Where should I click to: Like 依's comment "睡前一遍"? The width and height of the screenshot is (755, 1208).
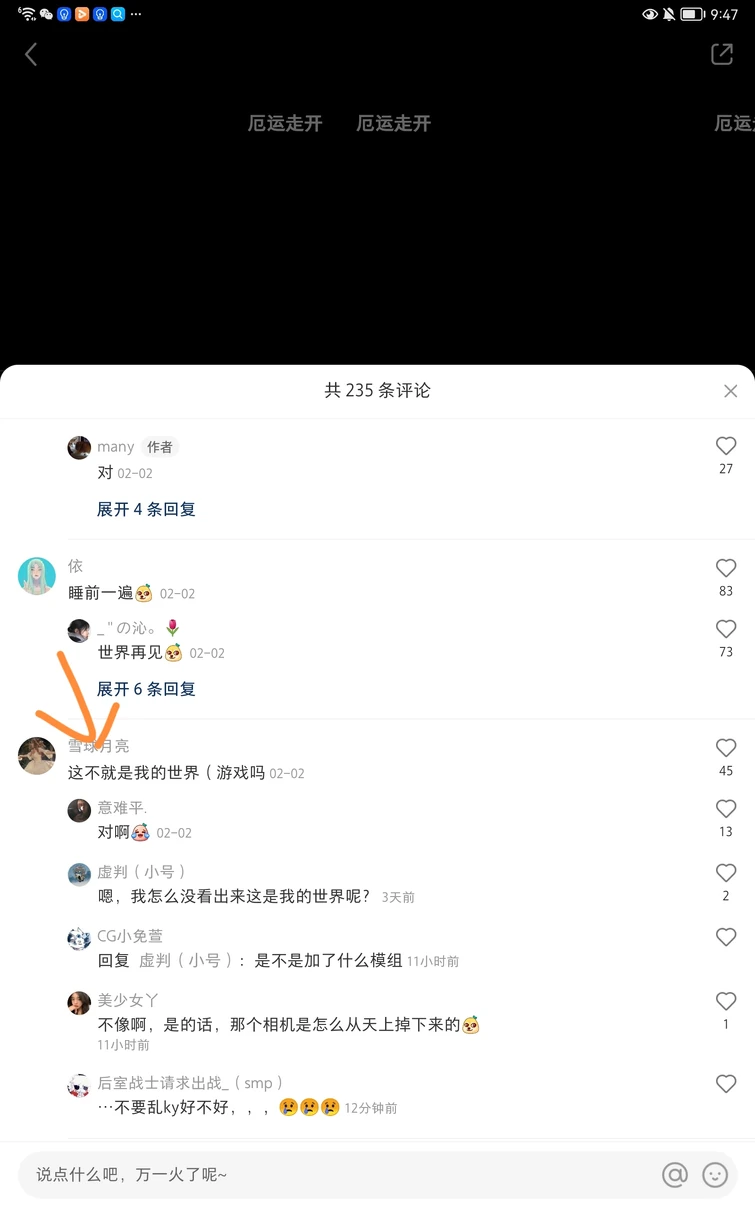click(x=726, y=568)
